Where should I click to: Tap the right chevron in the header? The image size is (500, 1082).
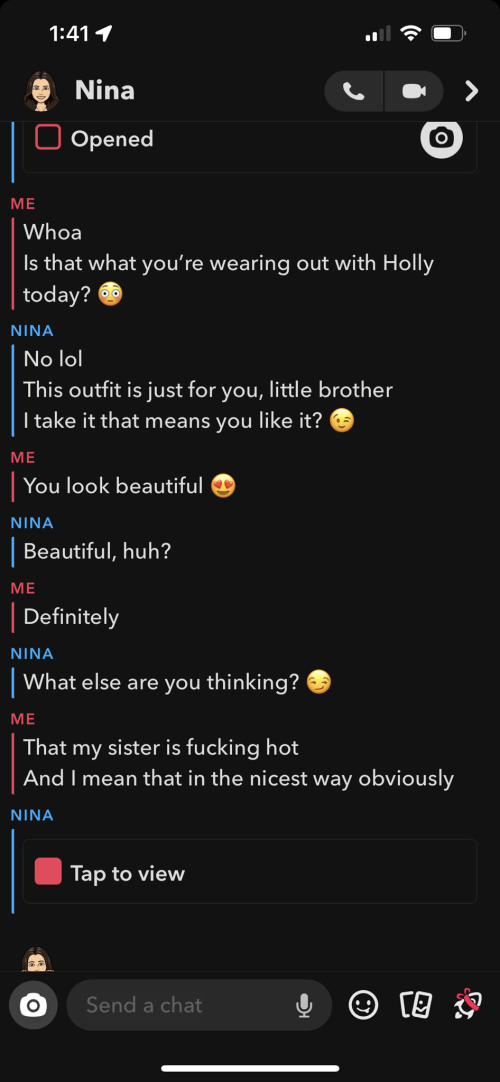tap(472, 91)
